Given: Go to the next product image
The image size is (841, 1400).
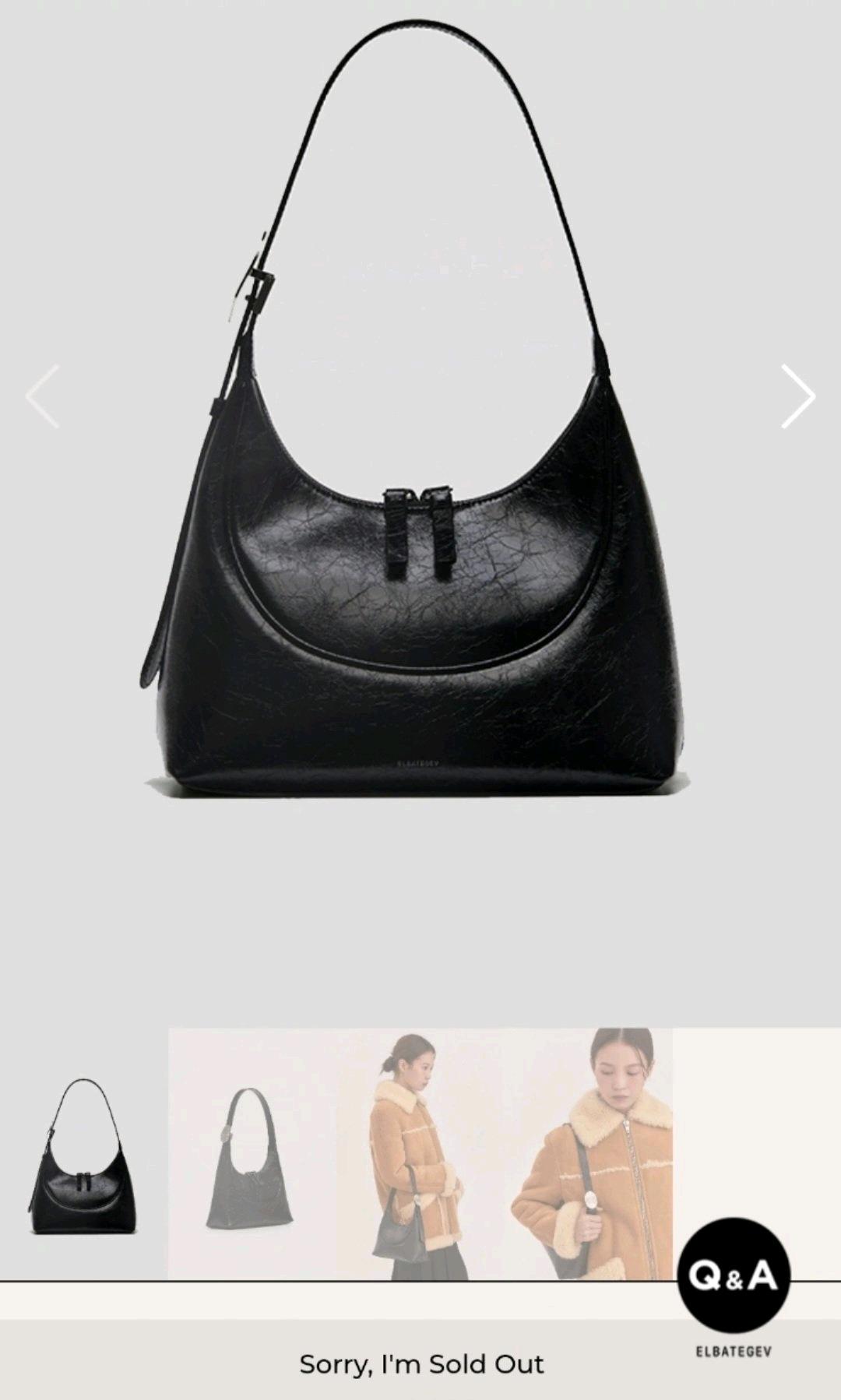Looking at the screenshot, I should (798, 396).
